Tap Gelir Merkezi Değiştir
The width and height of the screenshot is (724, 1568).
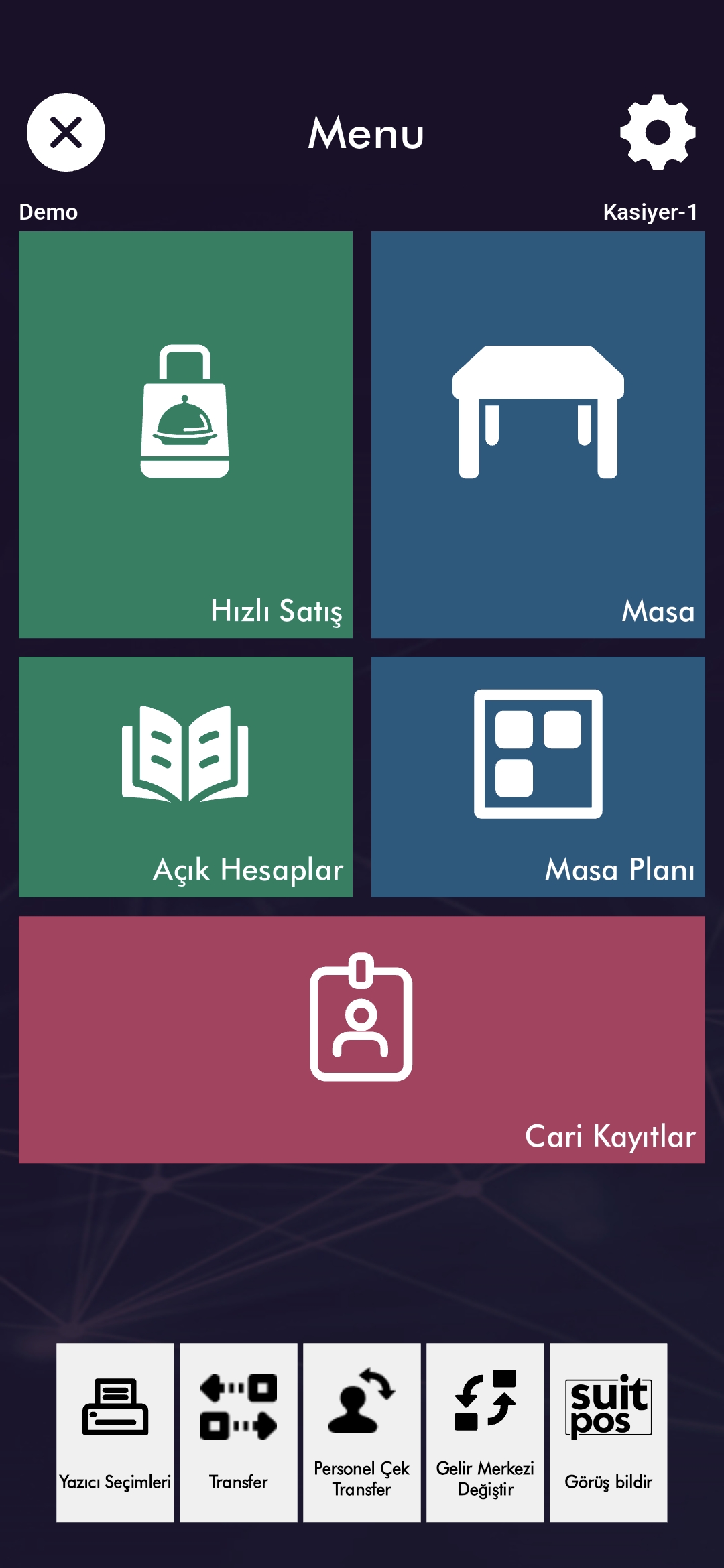click(485, 1432)
